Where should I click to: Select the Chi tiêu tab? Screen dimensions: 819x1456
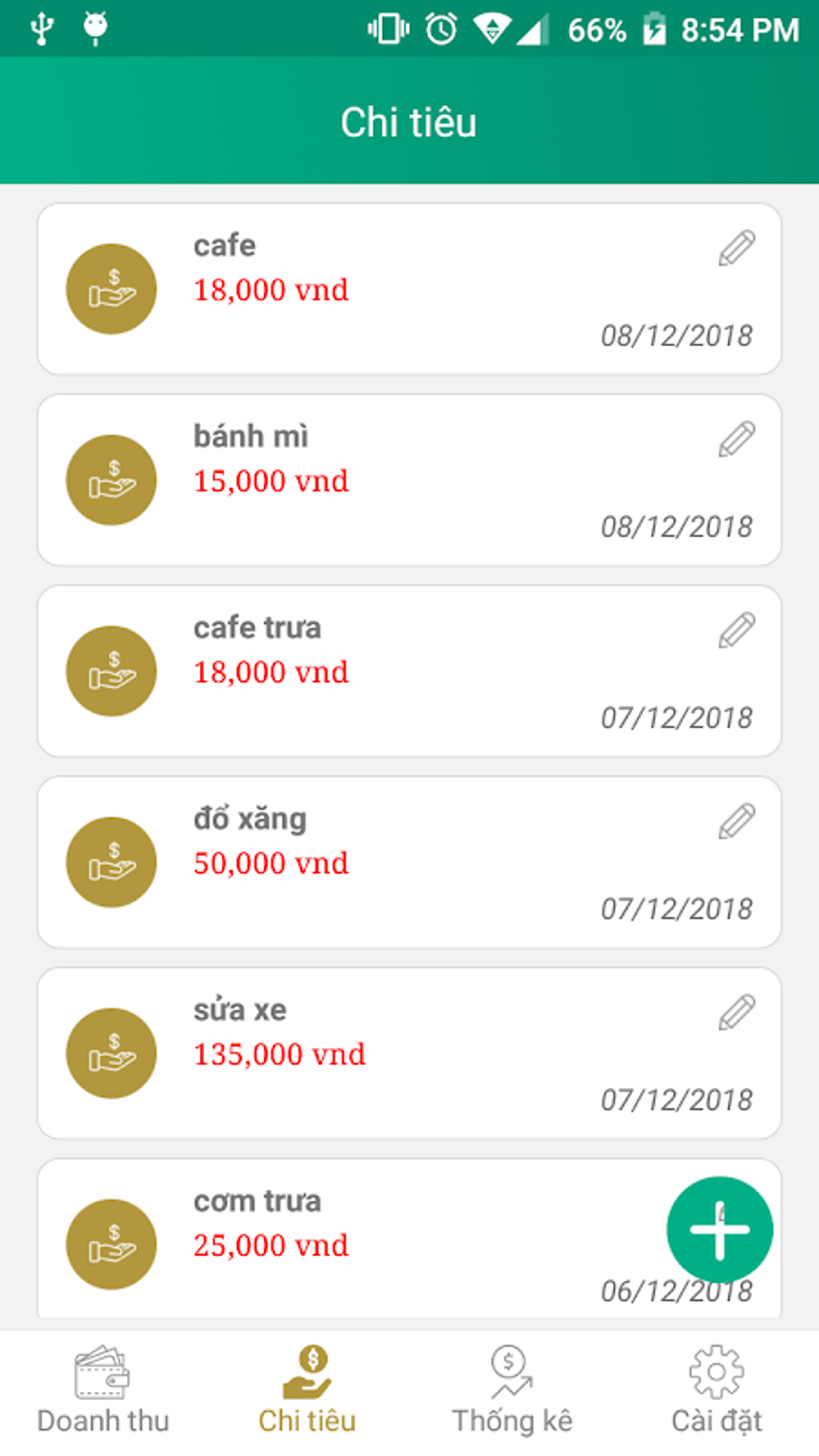307,1391
